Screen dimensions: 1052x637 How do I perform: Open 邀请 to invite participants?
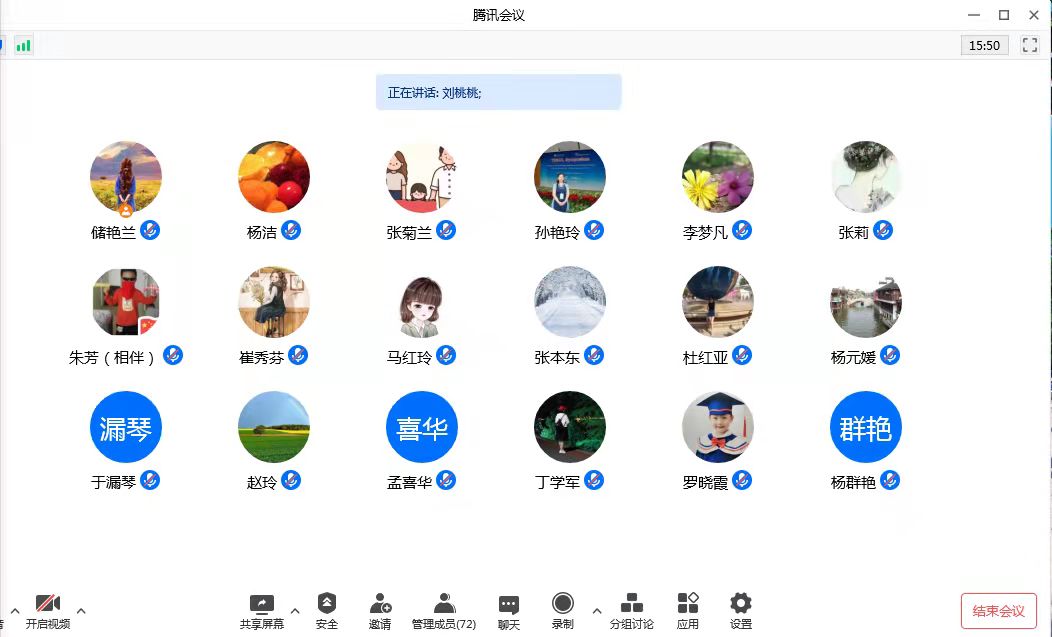tap(380, 611)
